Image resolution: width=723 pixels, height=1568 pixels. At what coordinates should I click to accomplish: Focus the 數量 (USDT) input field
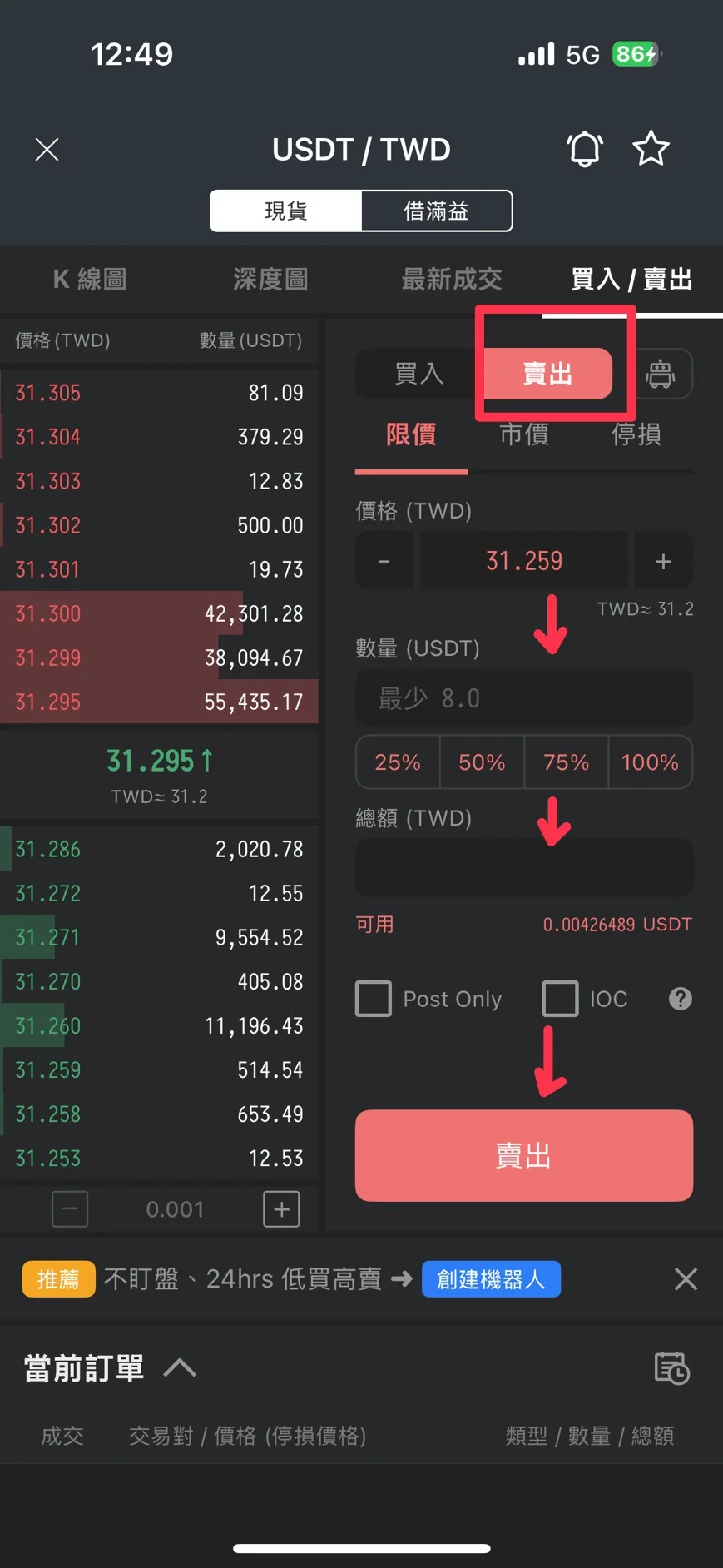524,698
